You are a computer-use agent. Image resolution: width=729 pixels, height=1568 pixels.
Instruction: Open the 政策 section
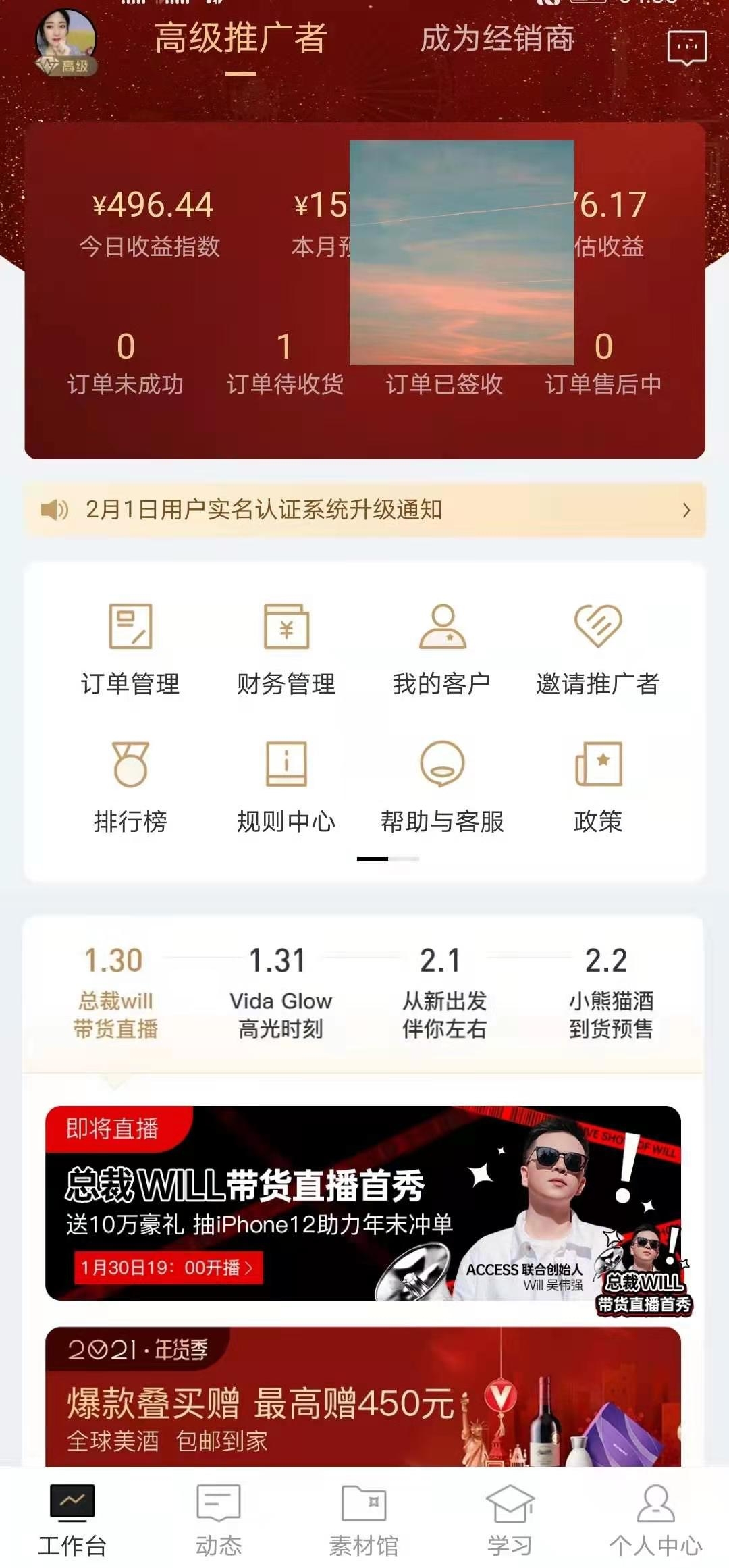(597, 787)
